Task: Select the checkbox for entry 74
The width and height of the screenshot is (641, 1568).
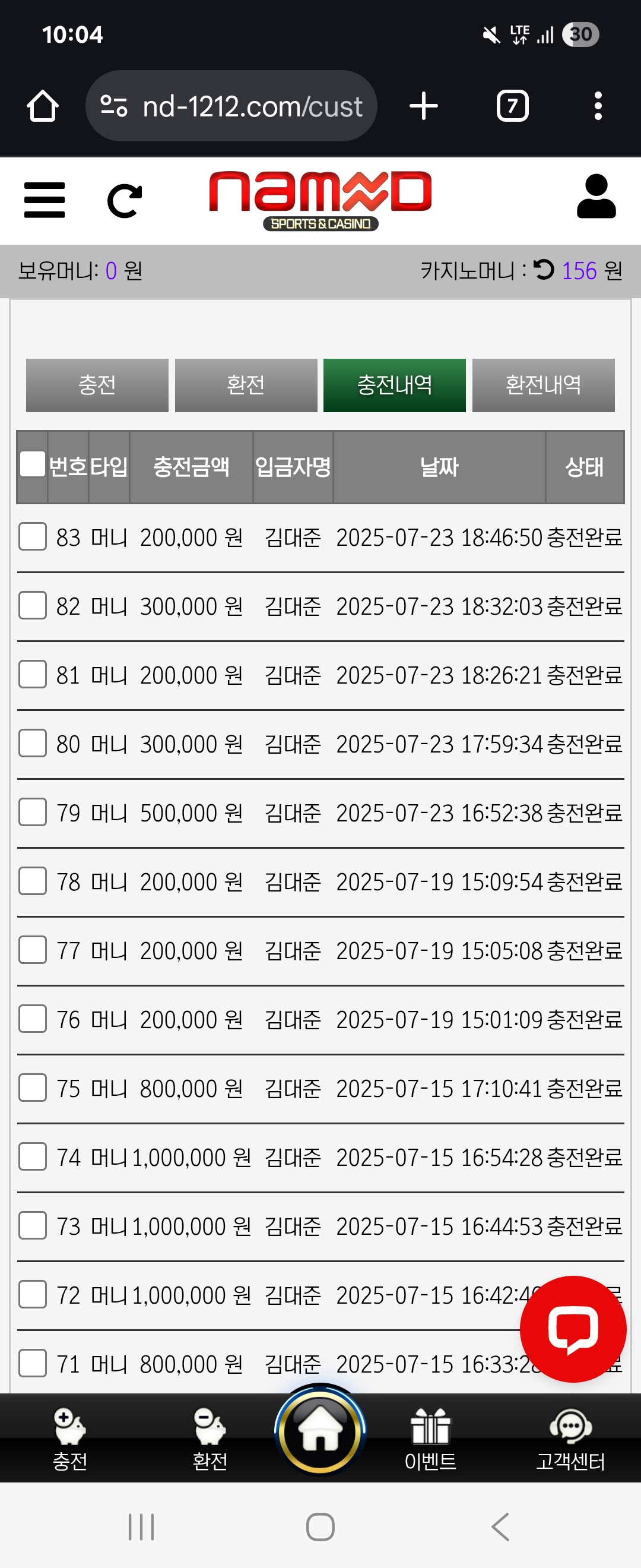Action: pyautogui.click(x=33, y=1156)
